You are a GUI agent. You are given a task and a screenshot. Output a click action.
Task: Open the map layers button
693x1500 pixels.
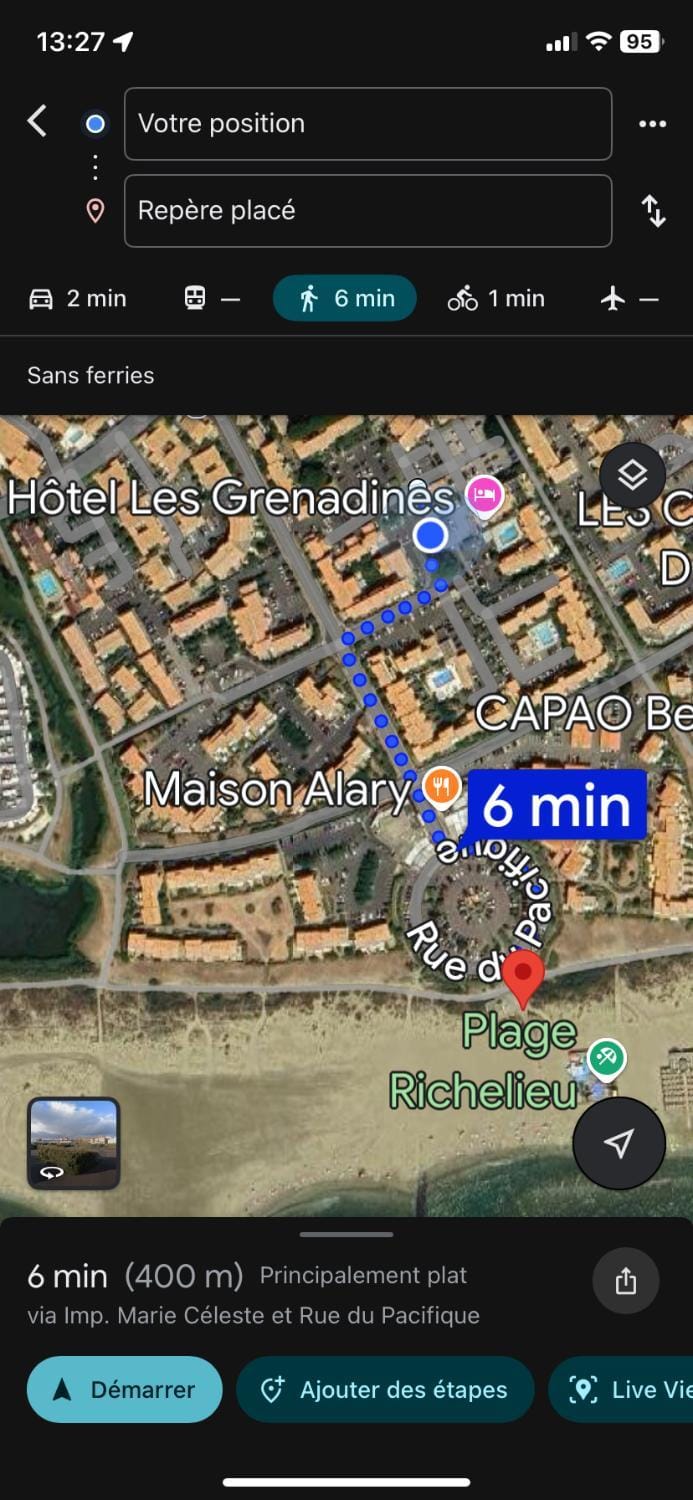click(632, 475)
